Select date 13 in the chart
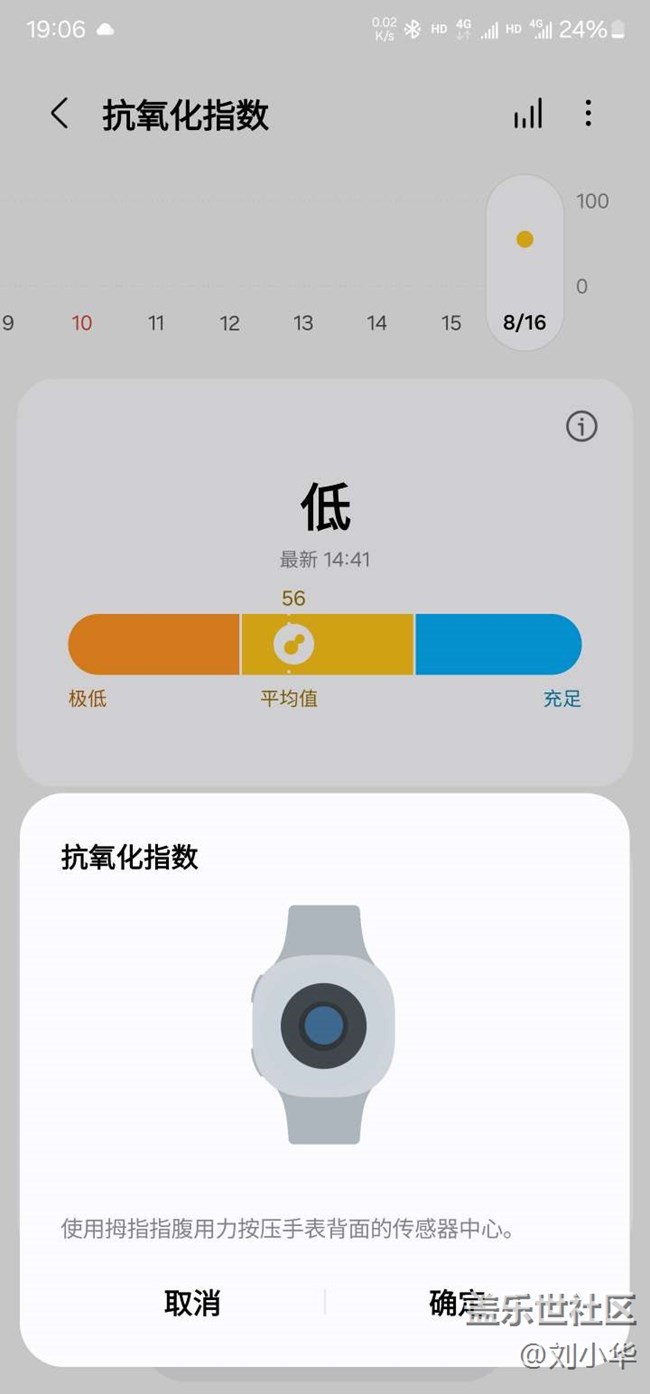Viewport: 650px width, 1394px height. (x=303, y=323)
